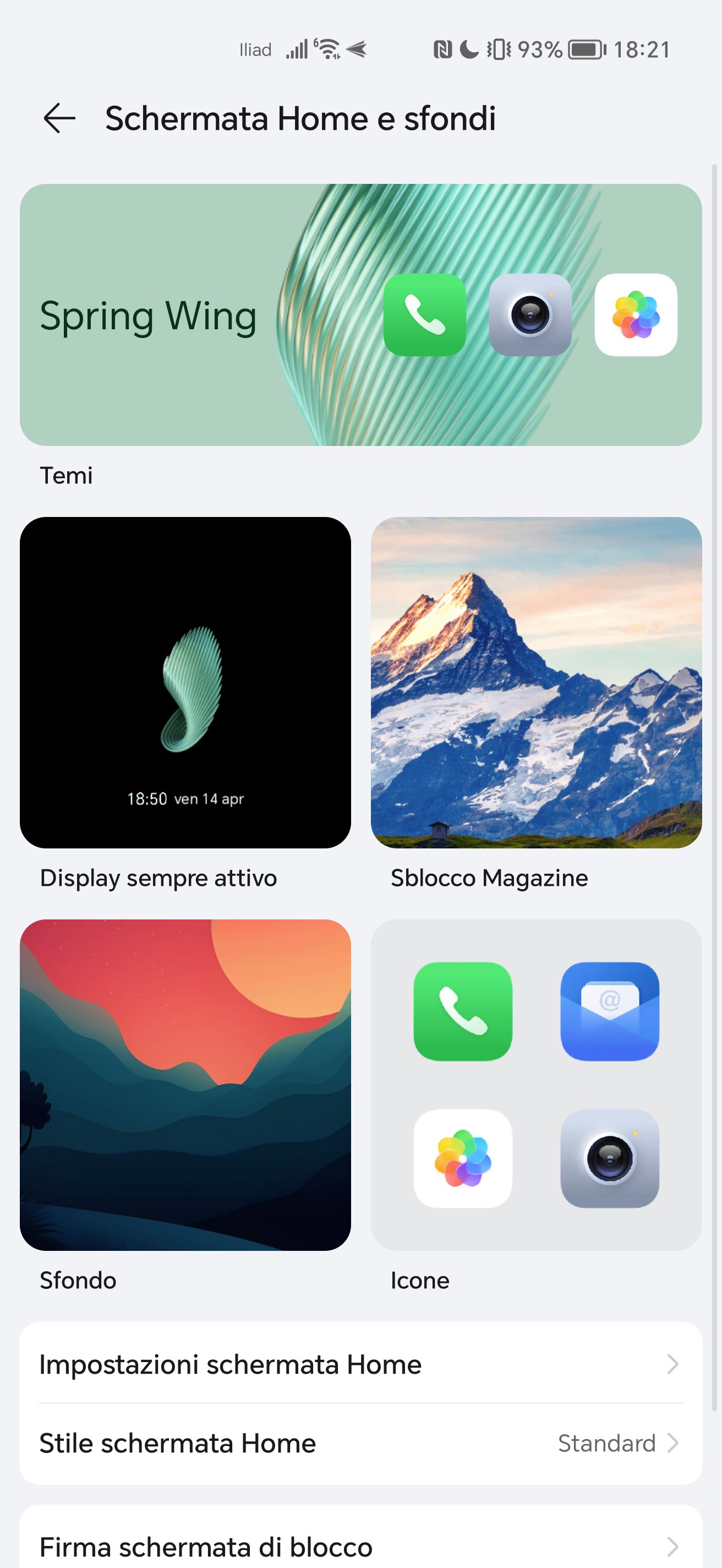Open Impostazioni schermata Home
This screenshot has width=722, height=1568.
tap(360, 1364)
